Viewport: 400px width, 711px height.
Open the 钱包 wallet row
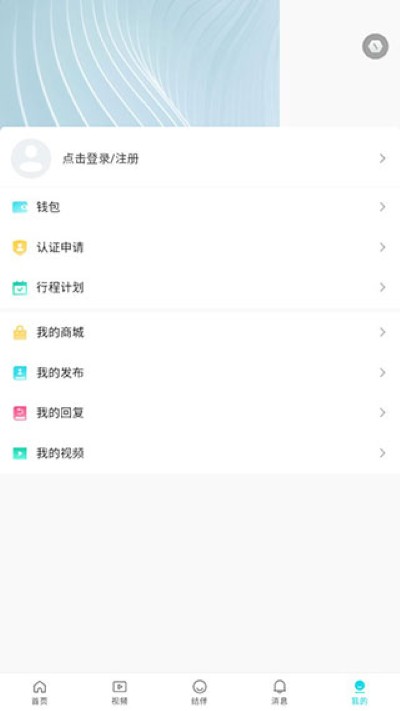[x=200, y=207]
